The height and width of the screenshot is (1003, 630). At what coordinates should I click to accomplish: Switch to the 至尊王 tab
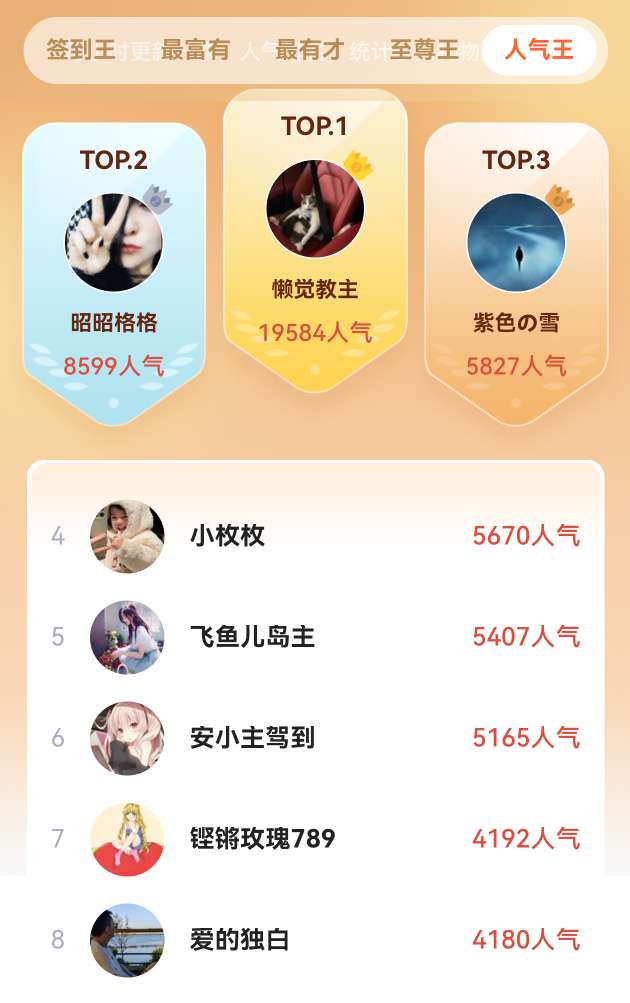423,50
